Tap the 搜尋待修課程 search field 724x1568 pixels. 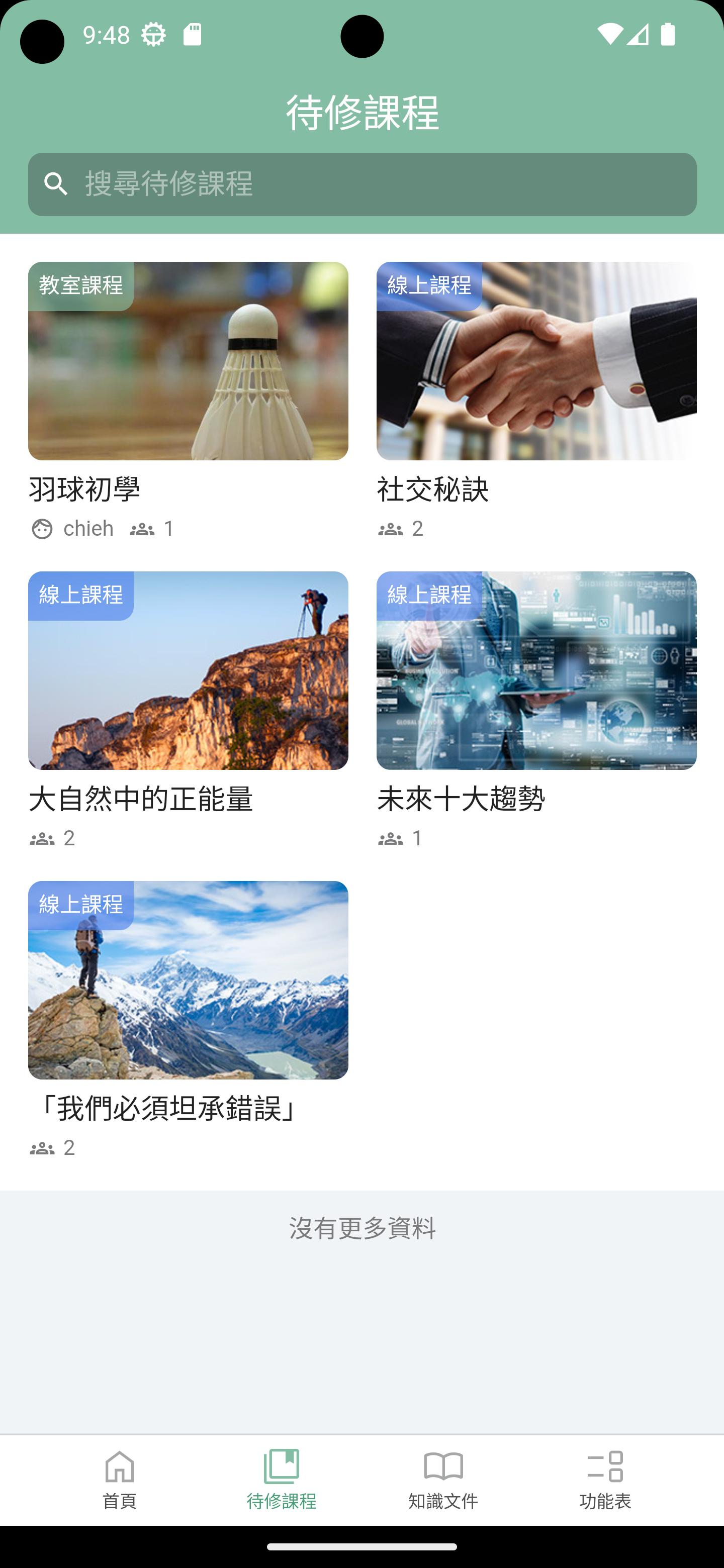[x=361, y=184]
